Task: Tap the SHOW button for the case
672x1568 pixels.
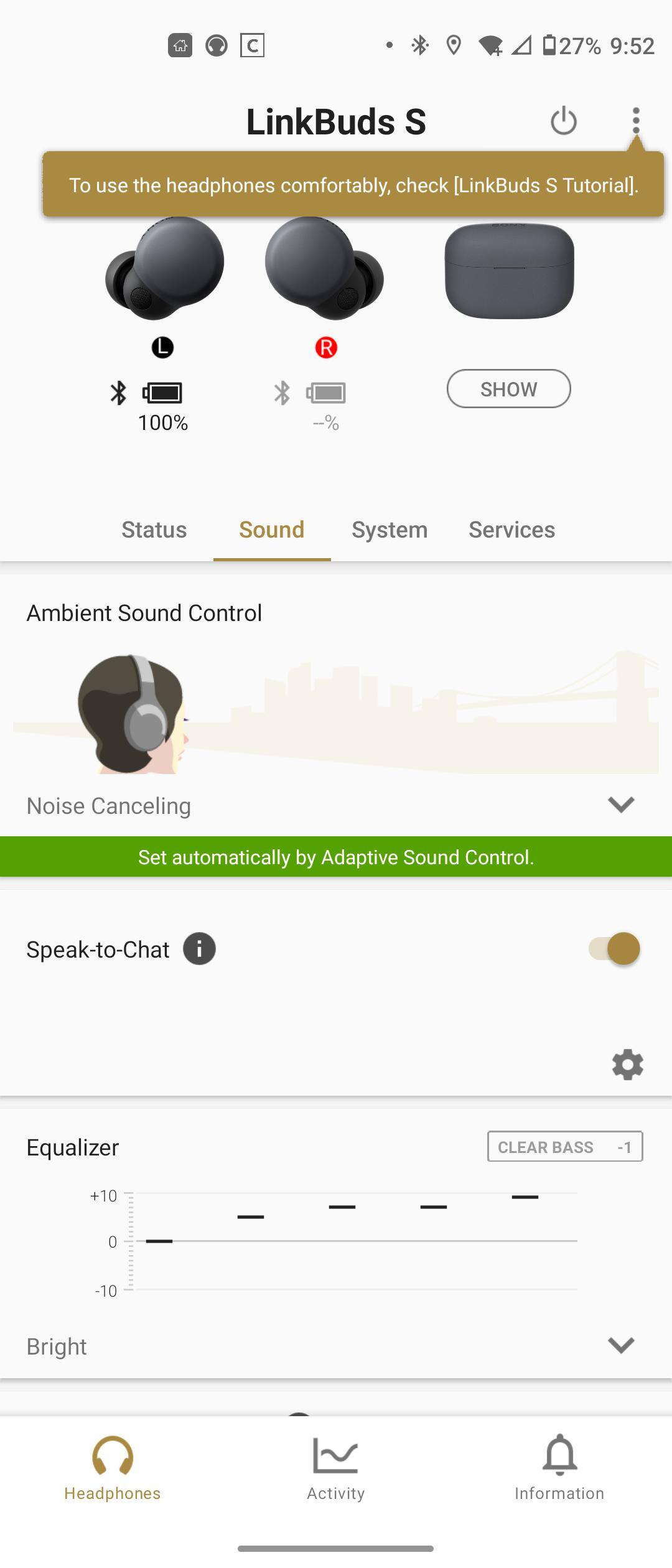Action: coord(508,389)
